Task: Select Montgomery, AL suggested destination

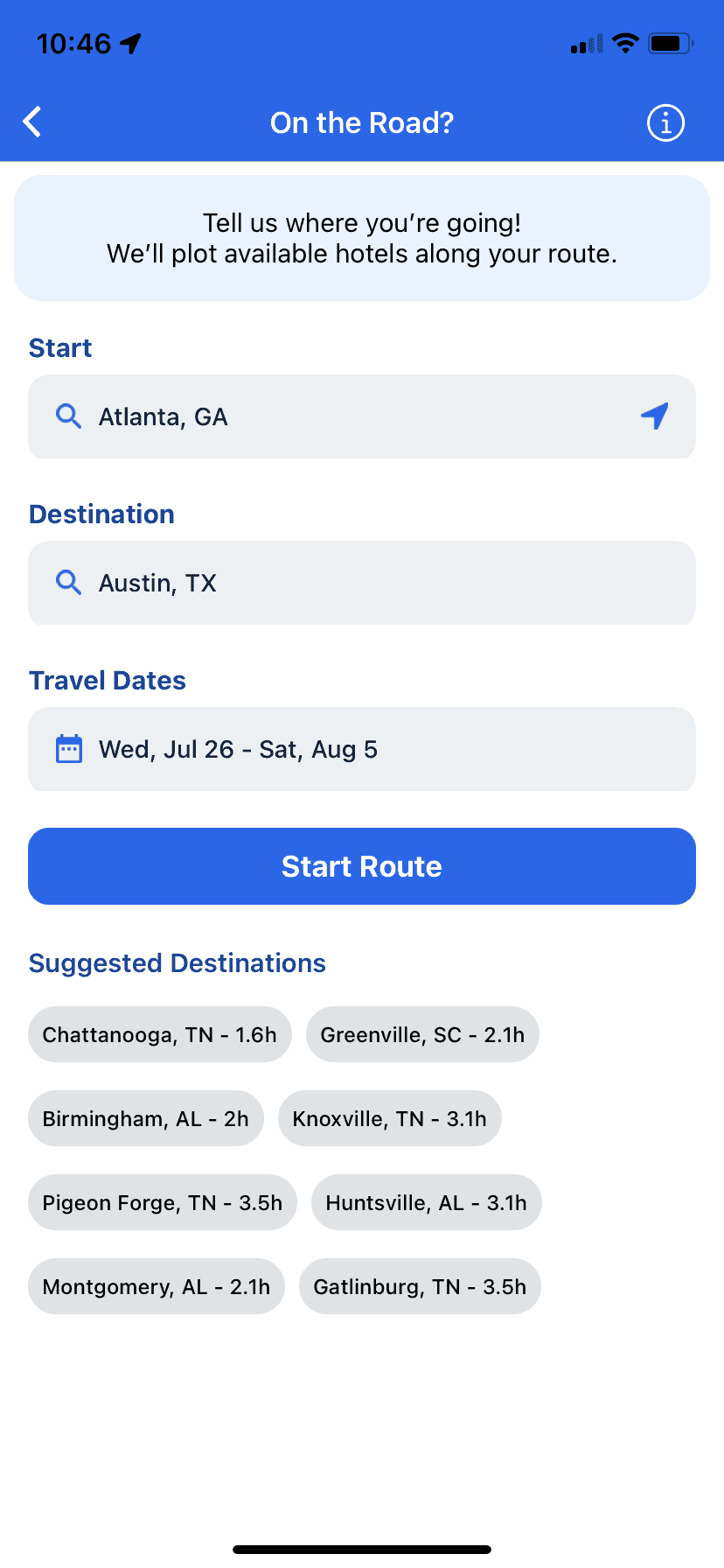Action: [157, 1286]
